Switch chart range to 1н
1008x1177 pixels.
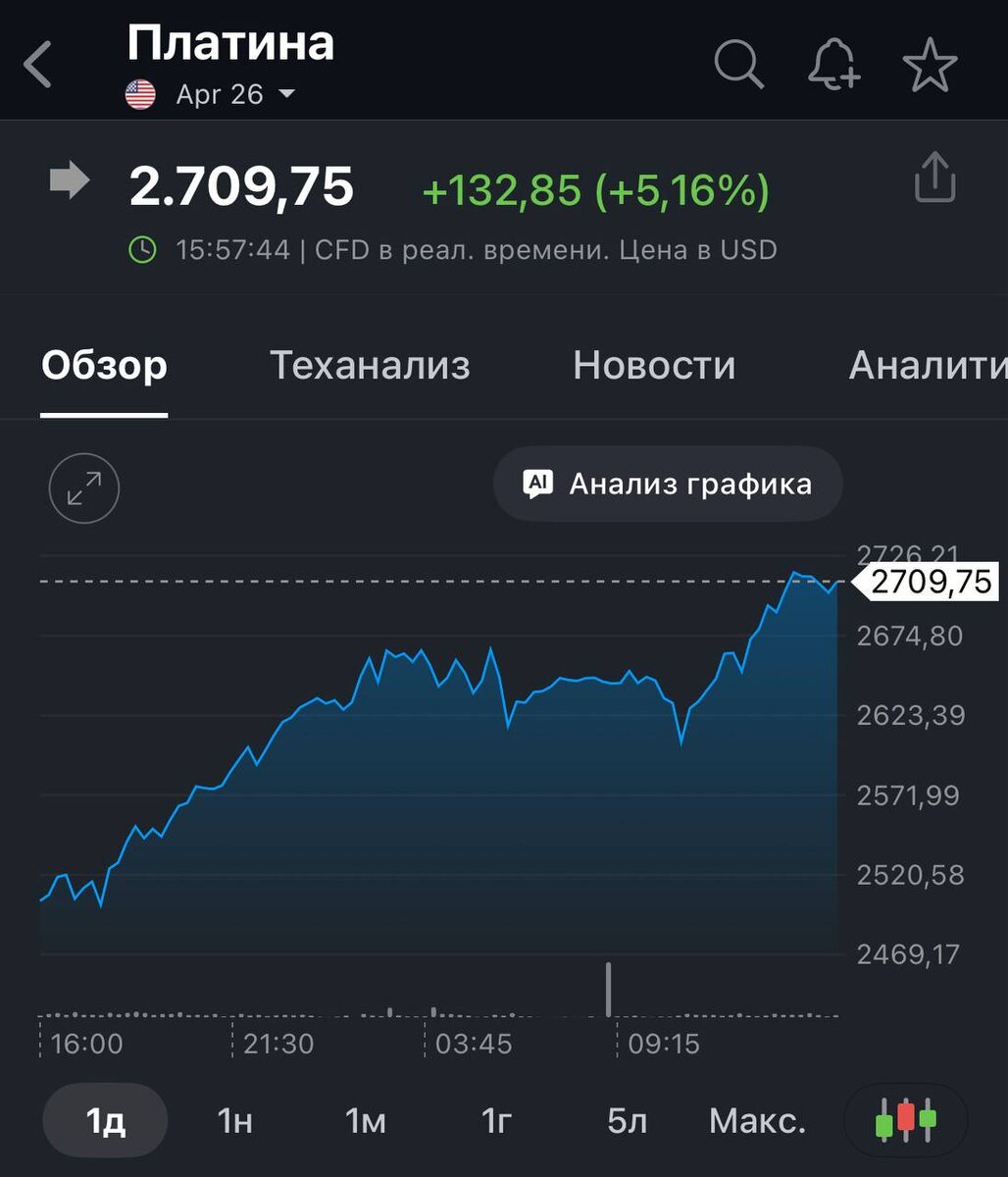(235, 1120)
